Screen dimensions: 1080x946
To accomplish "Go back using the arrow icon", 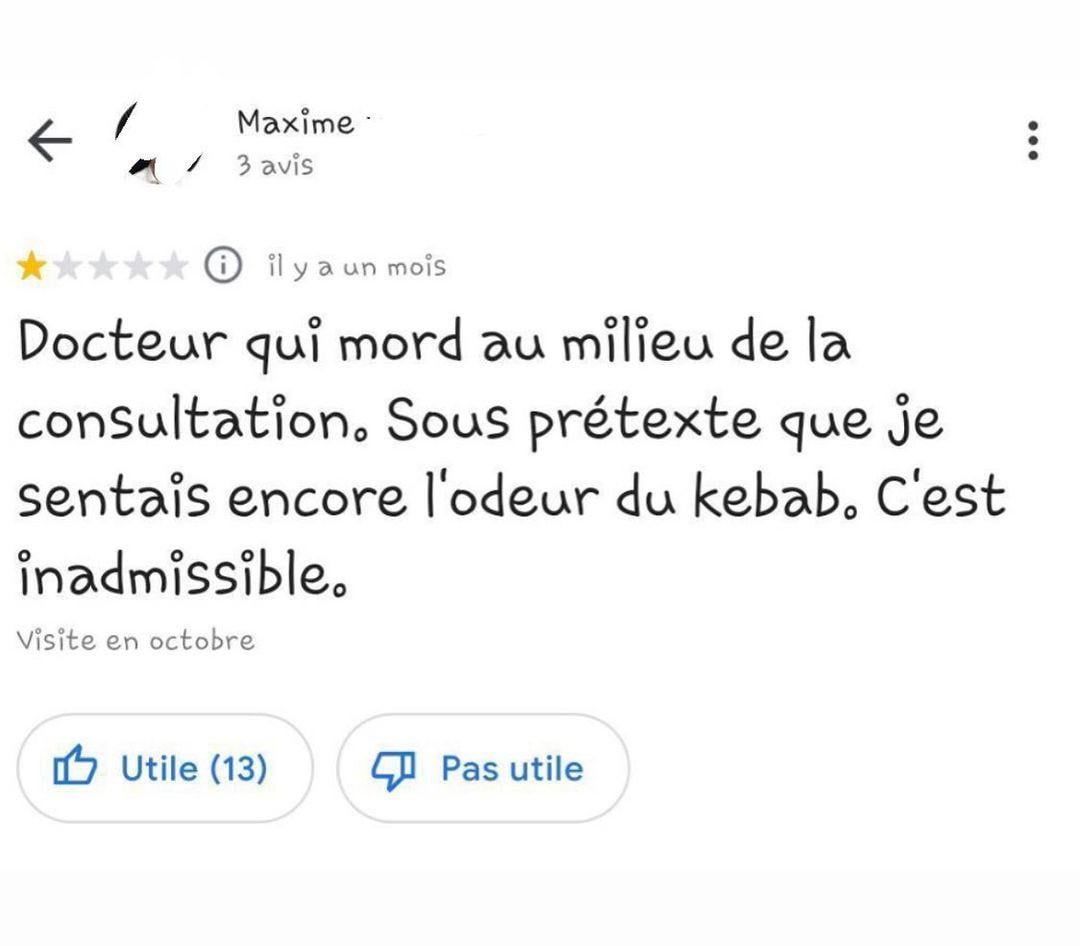I will (50, 142).
